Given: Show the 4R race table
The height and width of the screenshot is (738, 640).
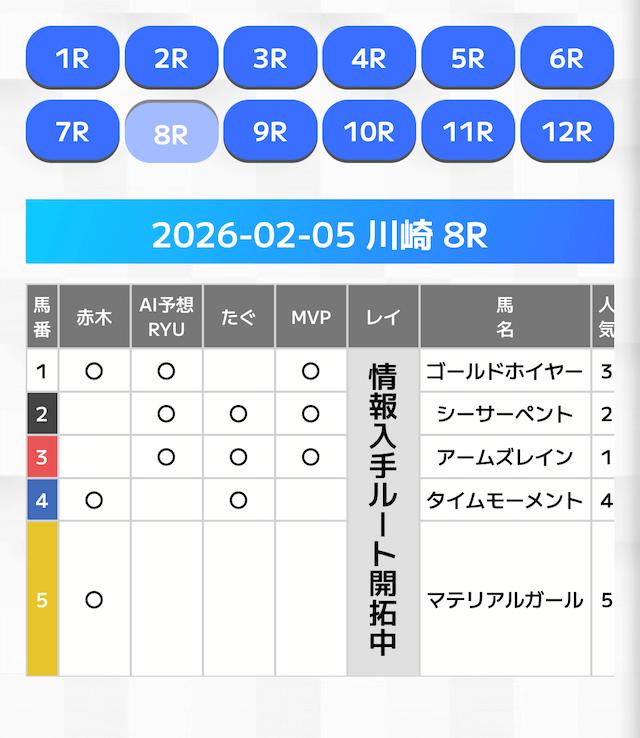Looking at the screenshot, I should point(369,58).
